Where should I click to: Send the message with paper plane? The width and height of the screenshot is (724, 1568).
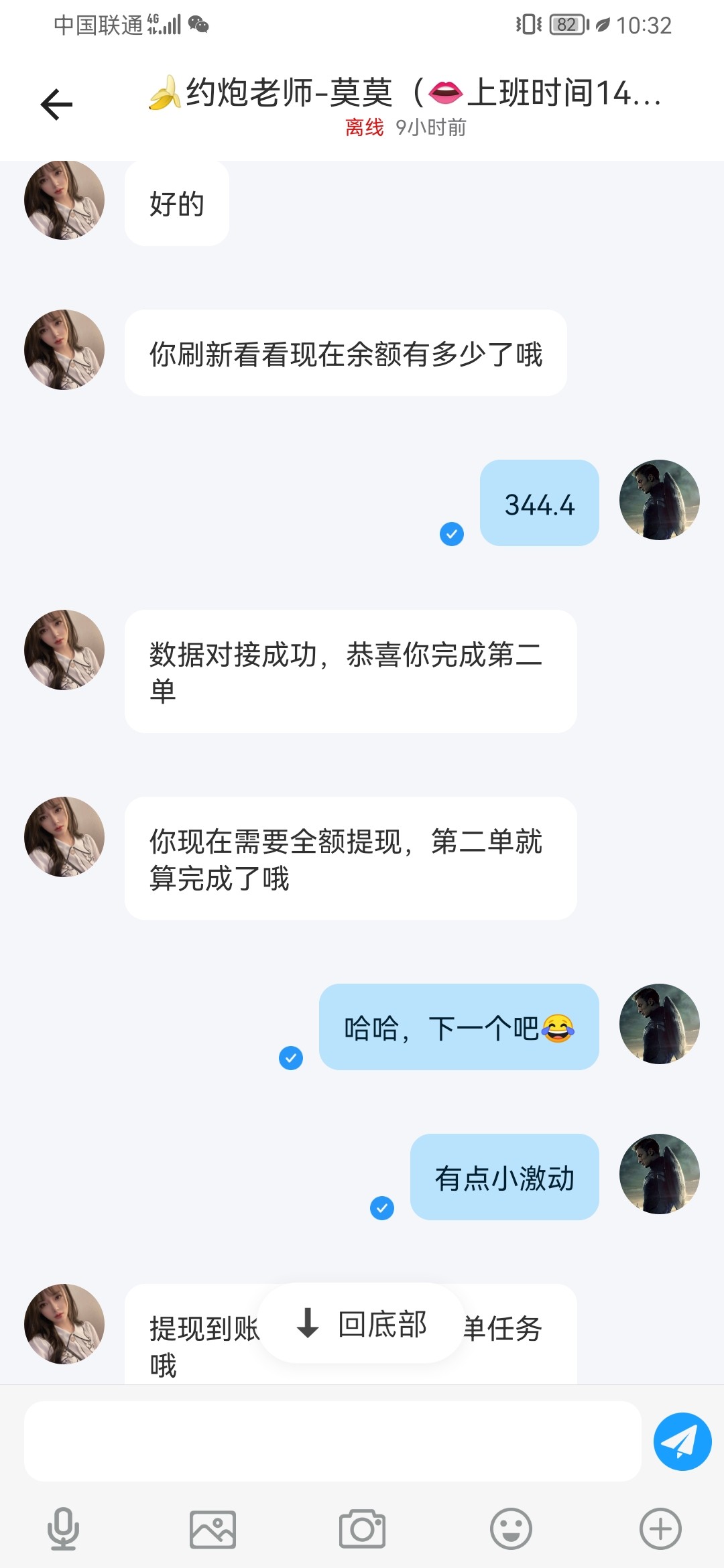pos(682,1441)
